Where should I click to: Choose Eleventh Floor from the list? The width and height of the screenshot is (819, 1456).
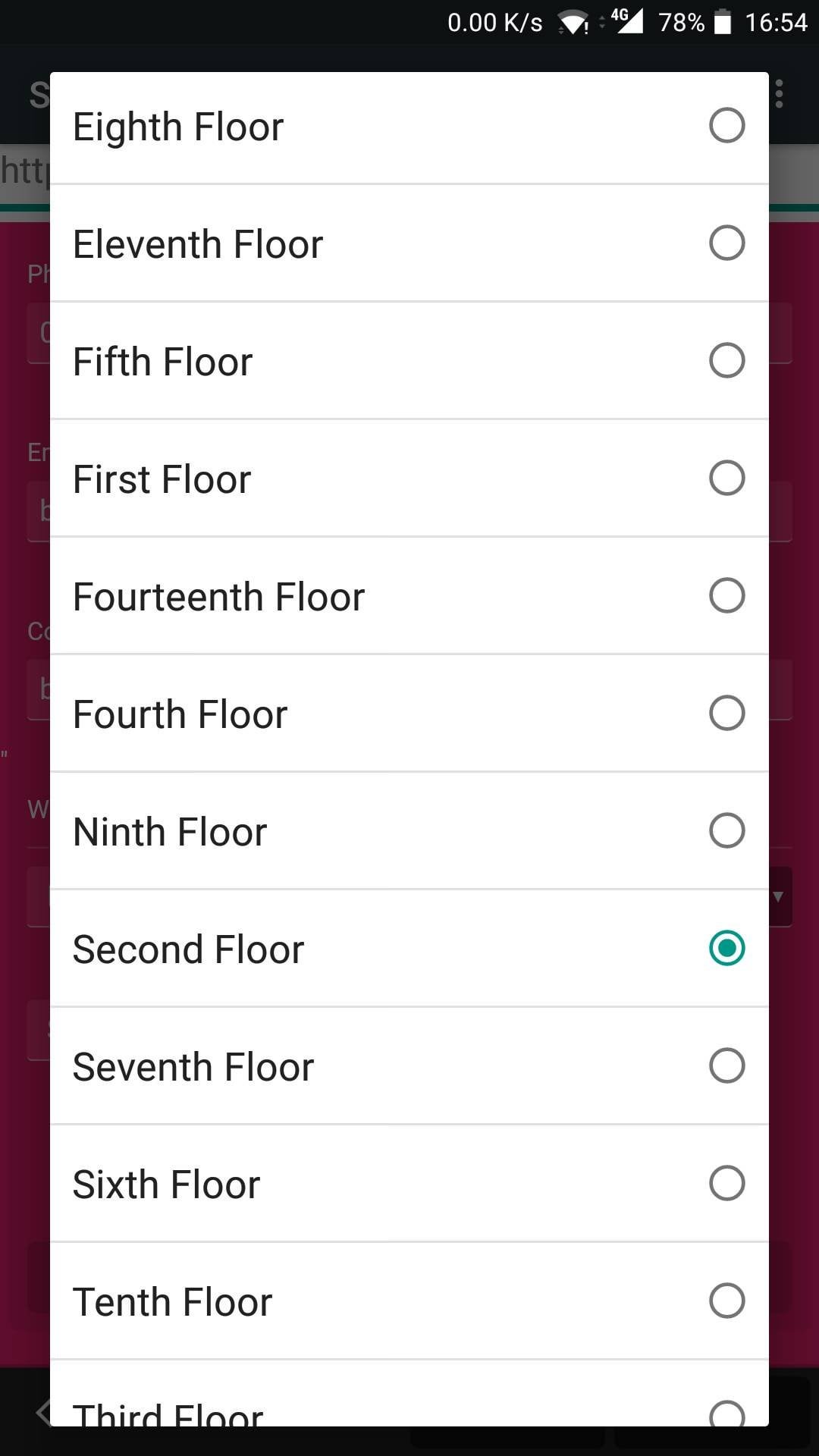point(409,243)
